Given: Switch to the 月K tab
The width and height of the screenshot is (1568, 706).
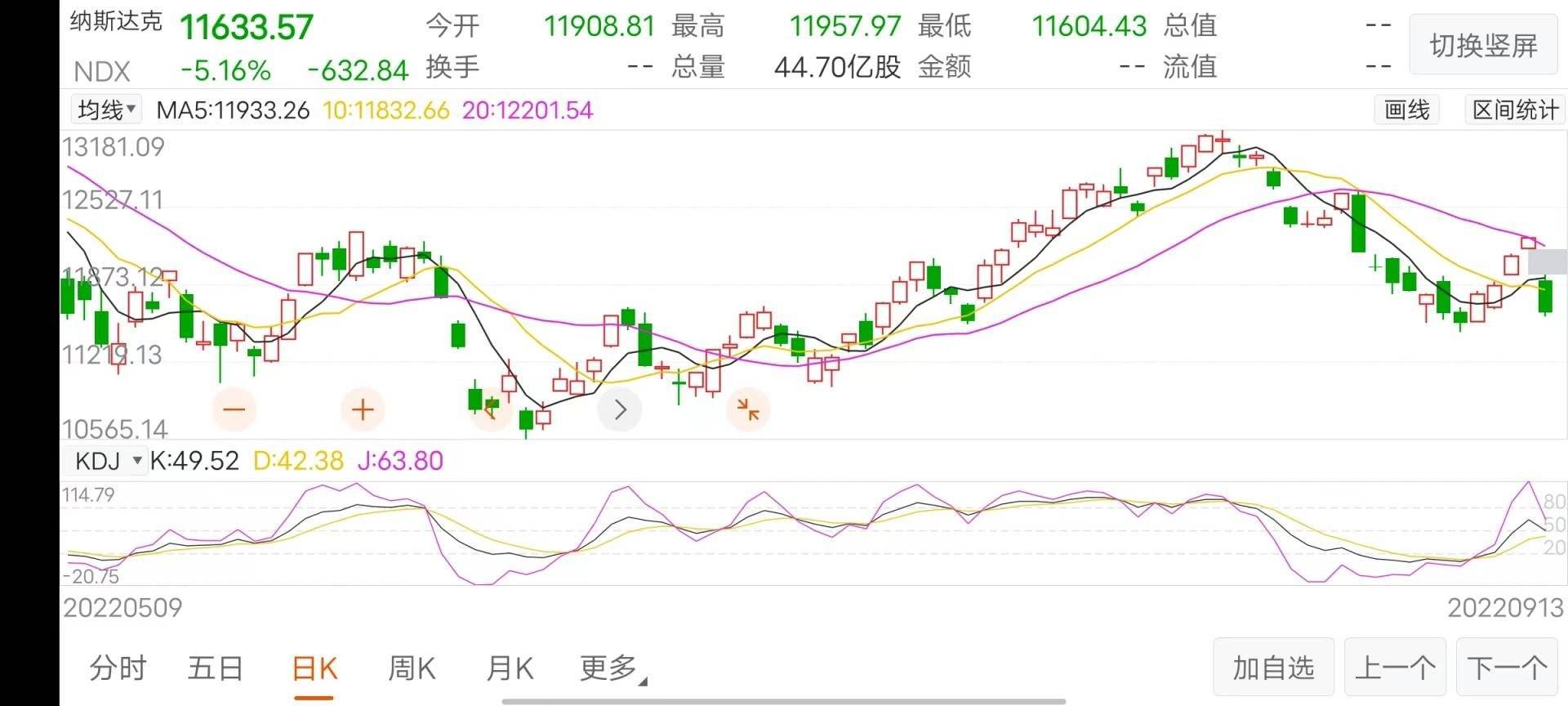Looking at the screenshot, I should coord(510,668).
